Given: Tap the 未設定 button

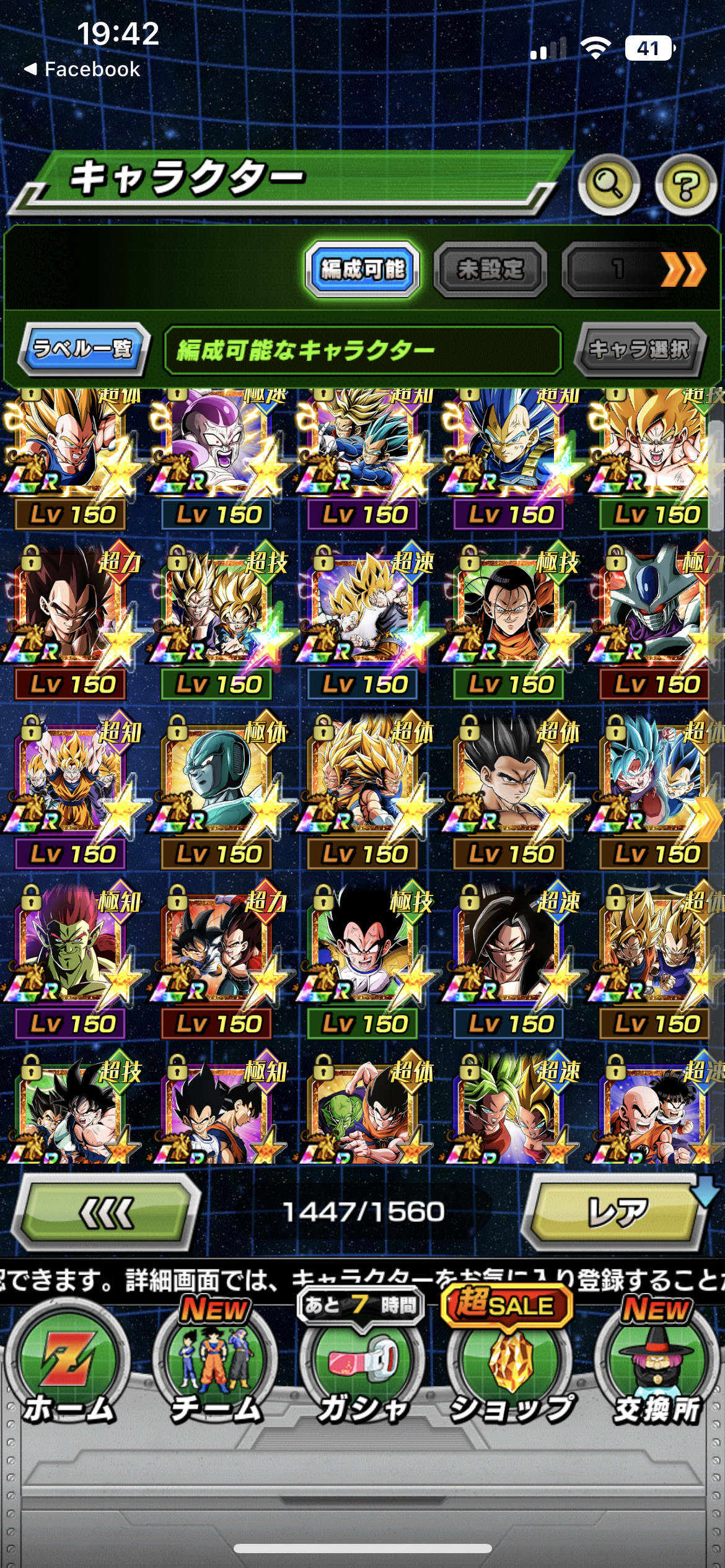Looking at the screenshot, I should tap(490, 269).
